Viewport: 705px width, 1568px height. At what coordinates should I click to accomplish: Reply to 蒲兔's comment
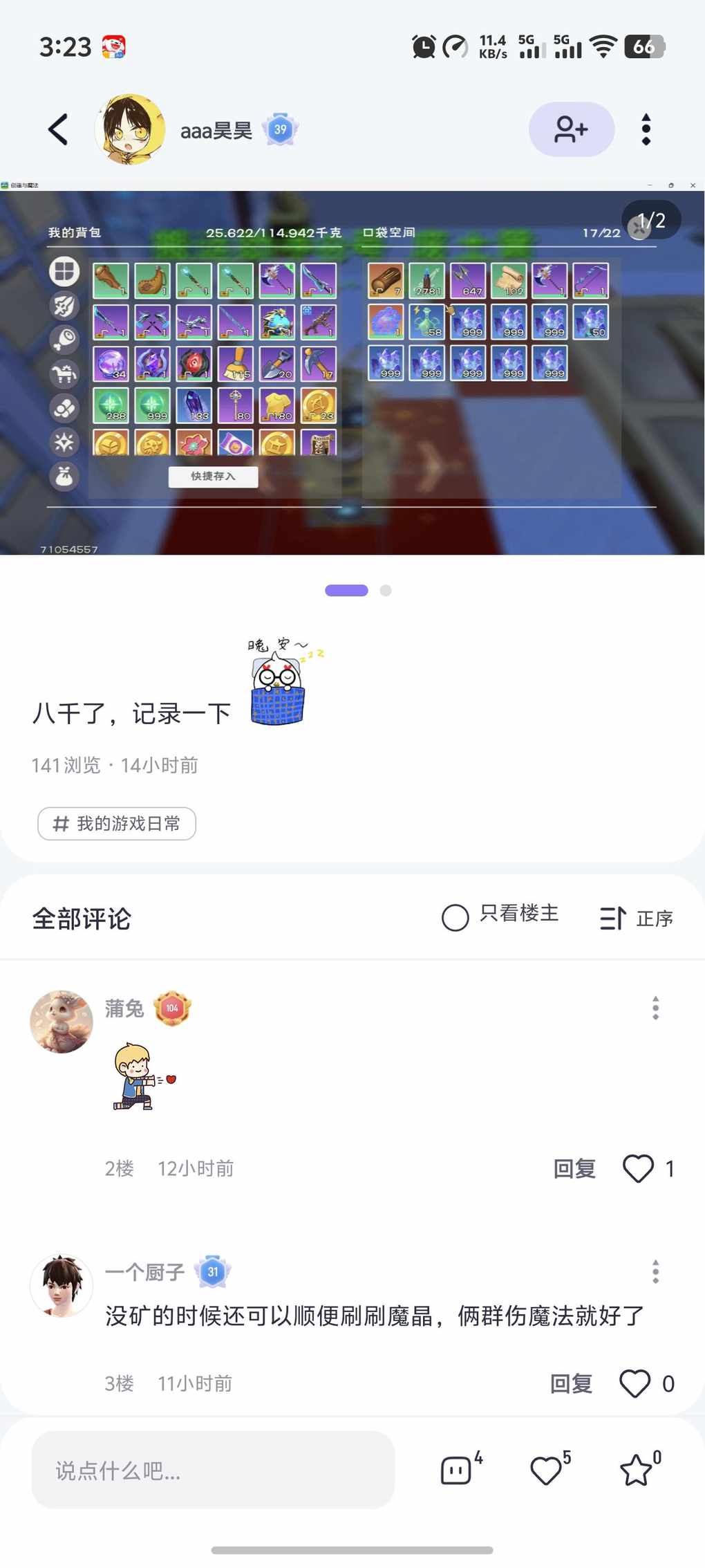pyautogui.click(x=574, y=1168)
